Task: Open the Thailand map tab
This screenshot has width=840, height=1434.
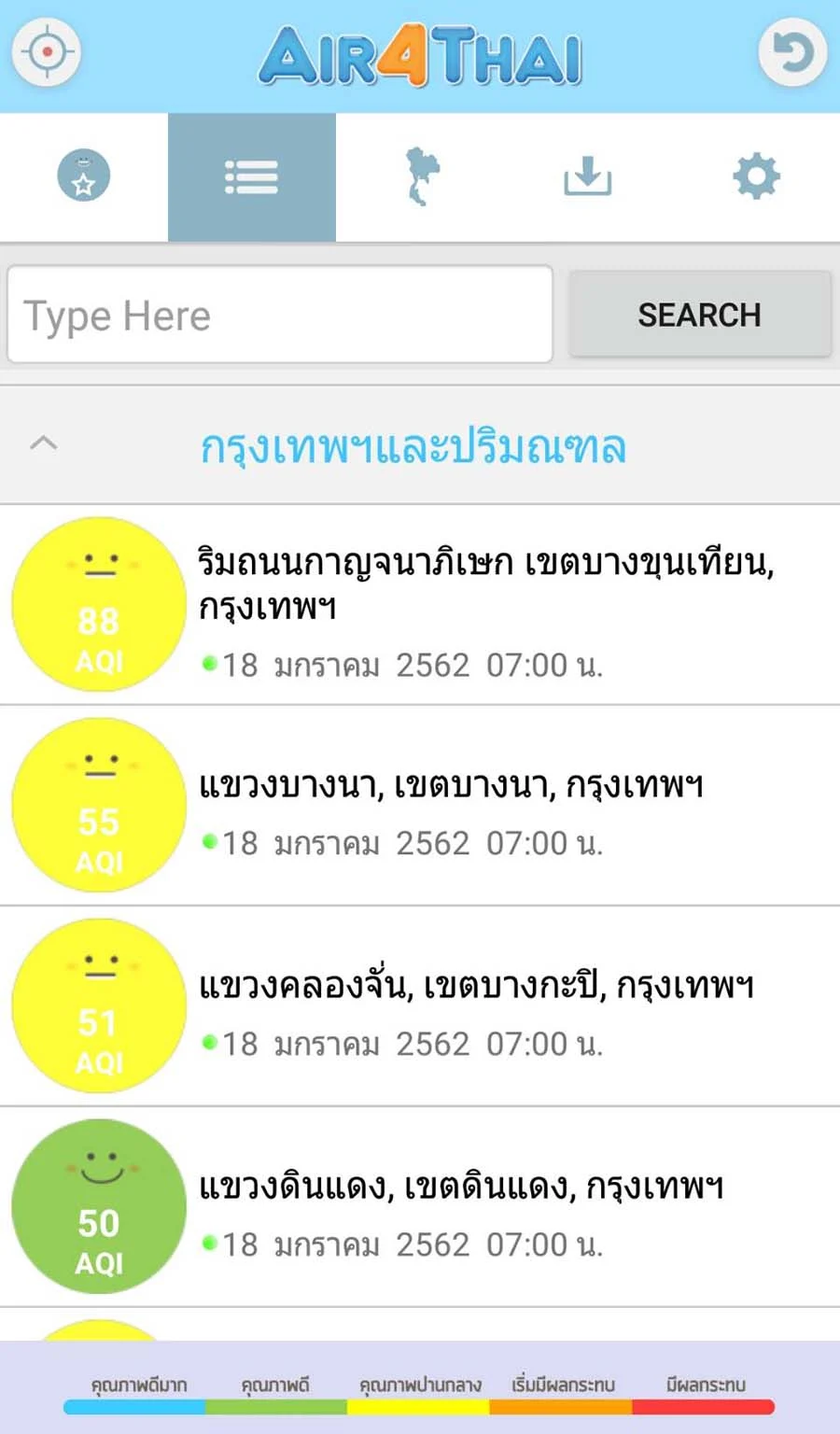Action: point(420,176)
